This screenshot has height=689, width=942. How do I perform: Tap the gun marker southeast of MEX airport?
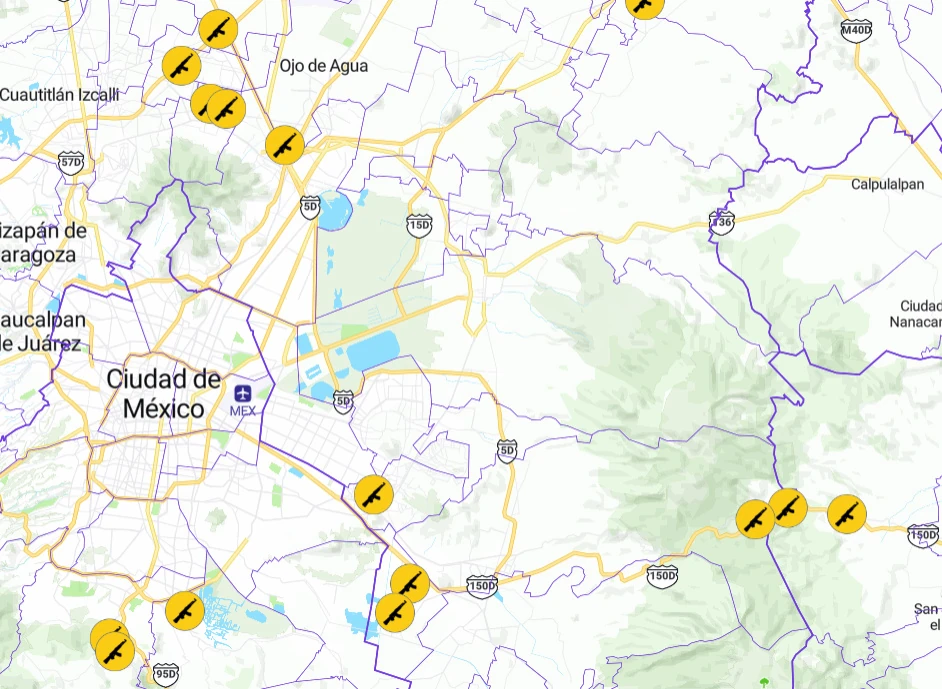click(373, 494)
